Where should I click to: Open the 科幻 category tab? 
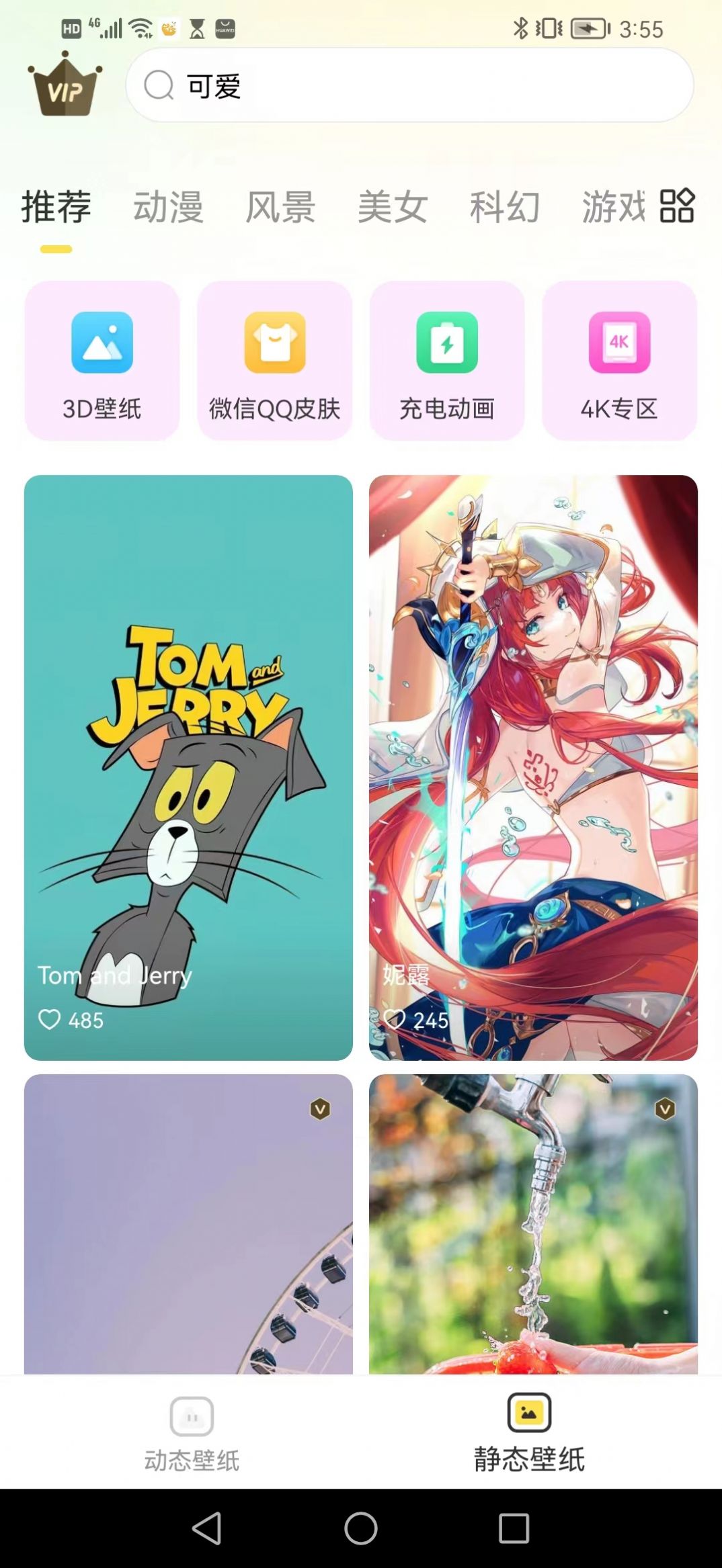click(505, 206)
